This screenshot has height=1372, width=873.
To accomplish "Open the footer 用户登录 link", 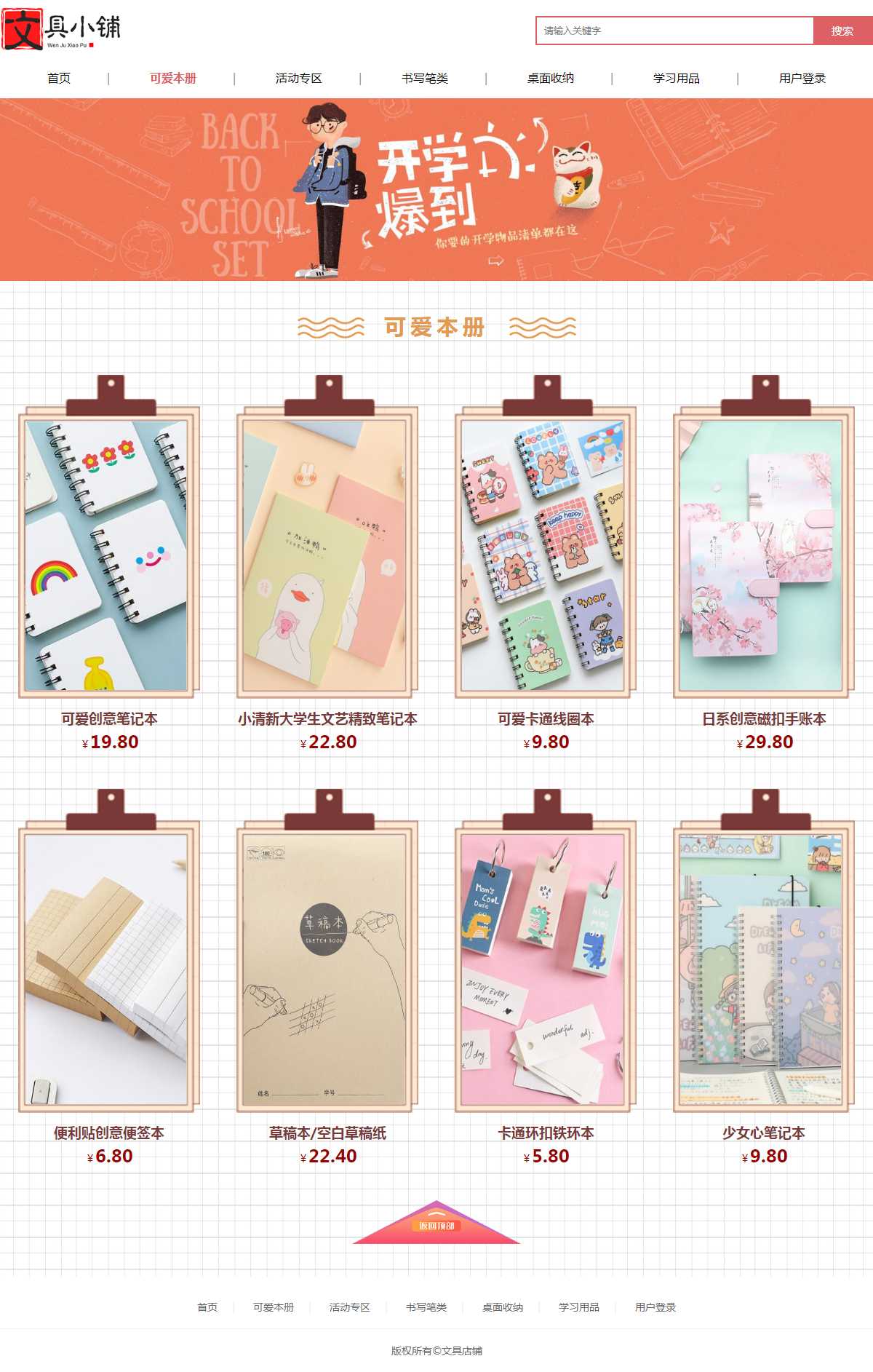I will tap(655, 1307).
